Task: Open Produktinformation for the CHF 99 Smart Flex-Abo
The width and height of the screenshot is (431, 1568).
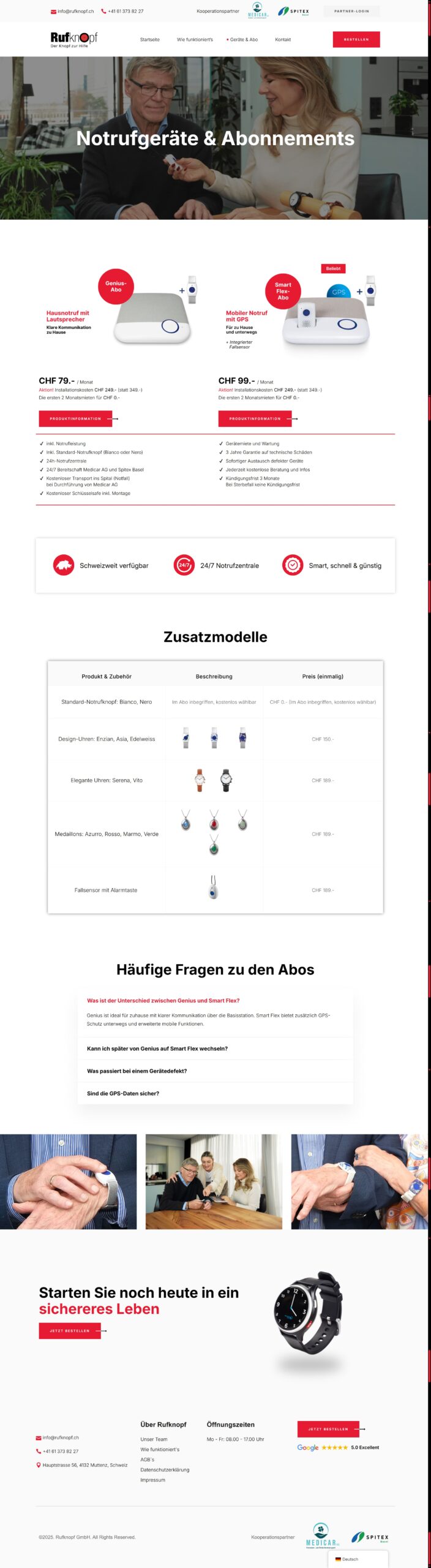Action: pos(255,418)
